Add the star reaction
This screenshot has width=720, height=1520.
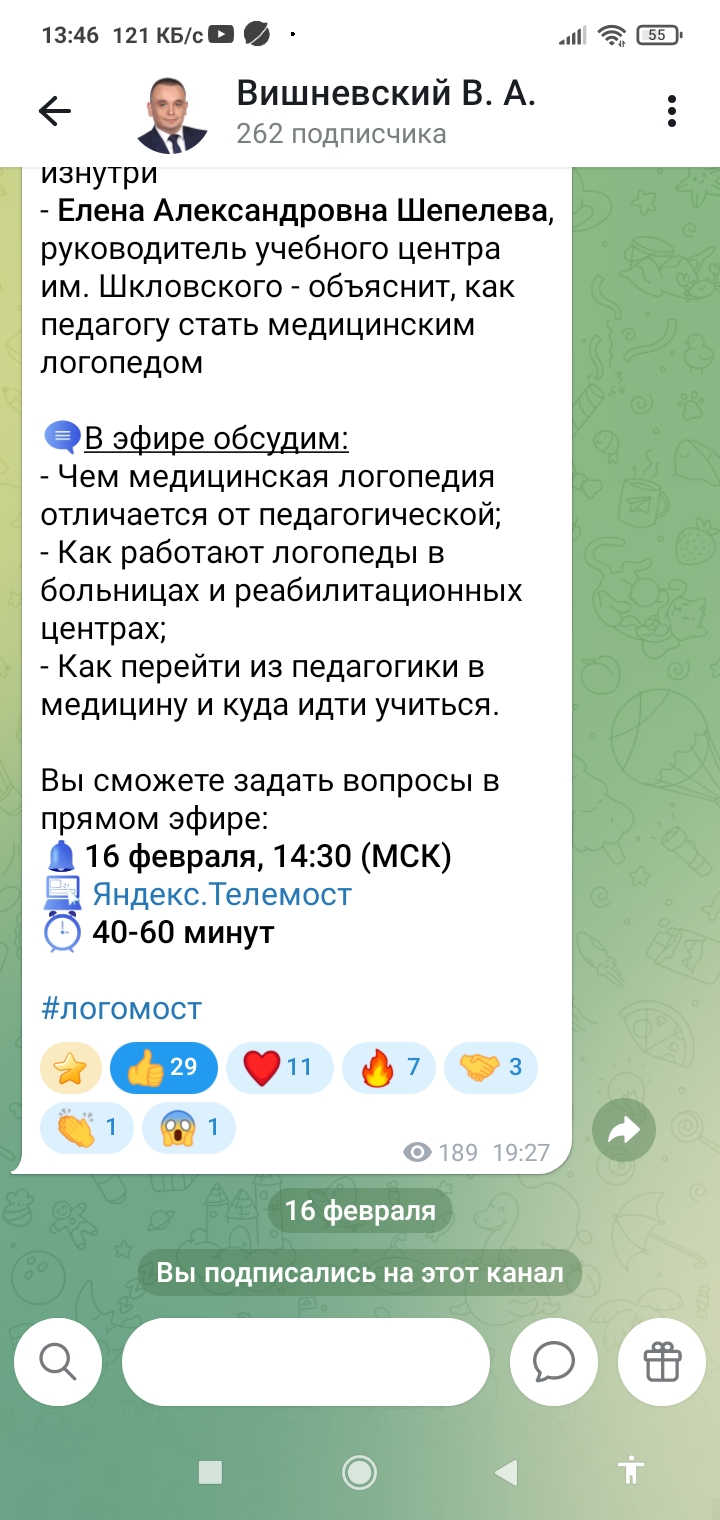pyautogui.click(x=70, y=1068)
